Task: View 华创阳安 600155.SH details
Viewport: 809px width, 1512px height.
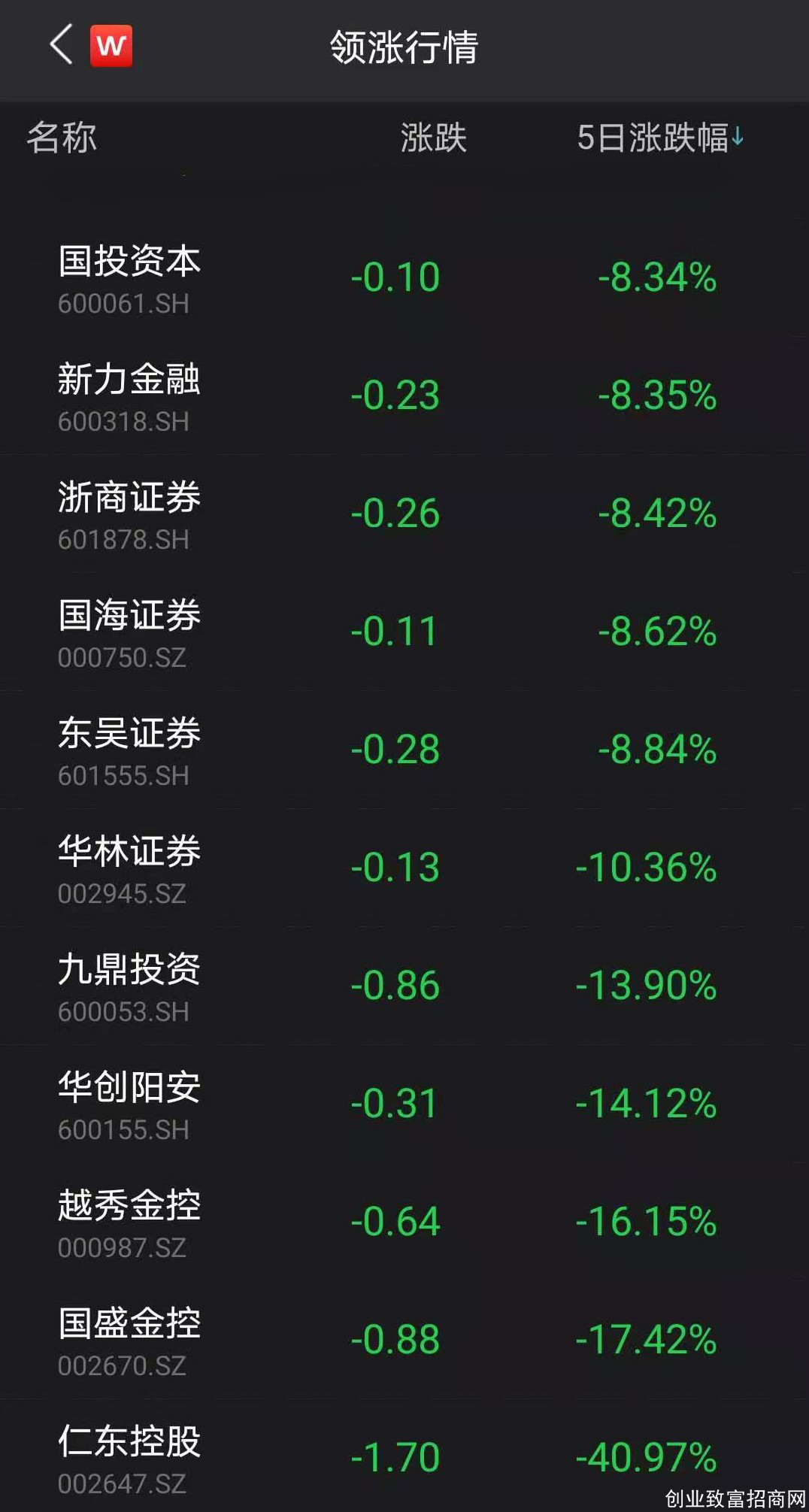Action: 404,1104
